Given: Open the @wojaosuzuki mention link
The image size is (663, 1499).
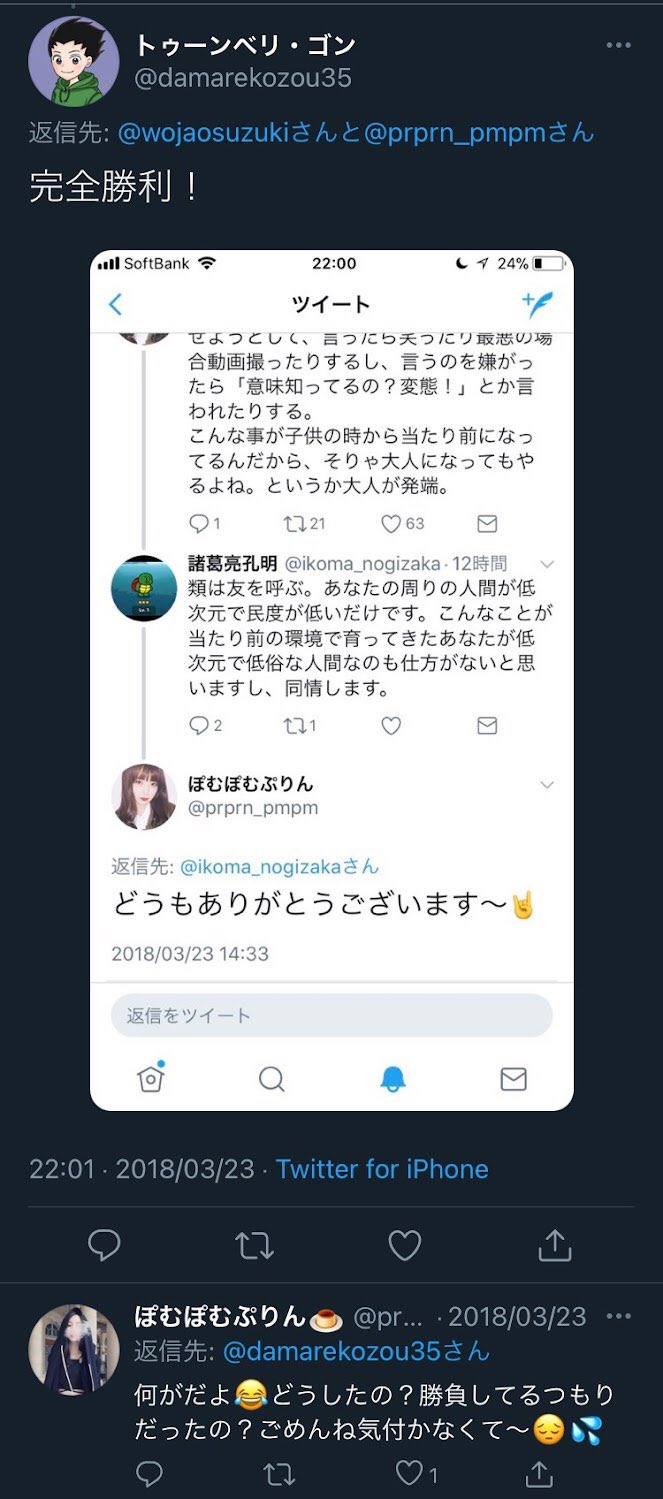Looking at the screenshot, I should coord(201,132).
